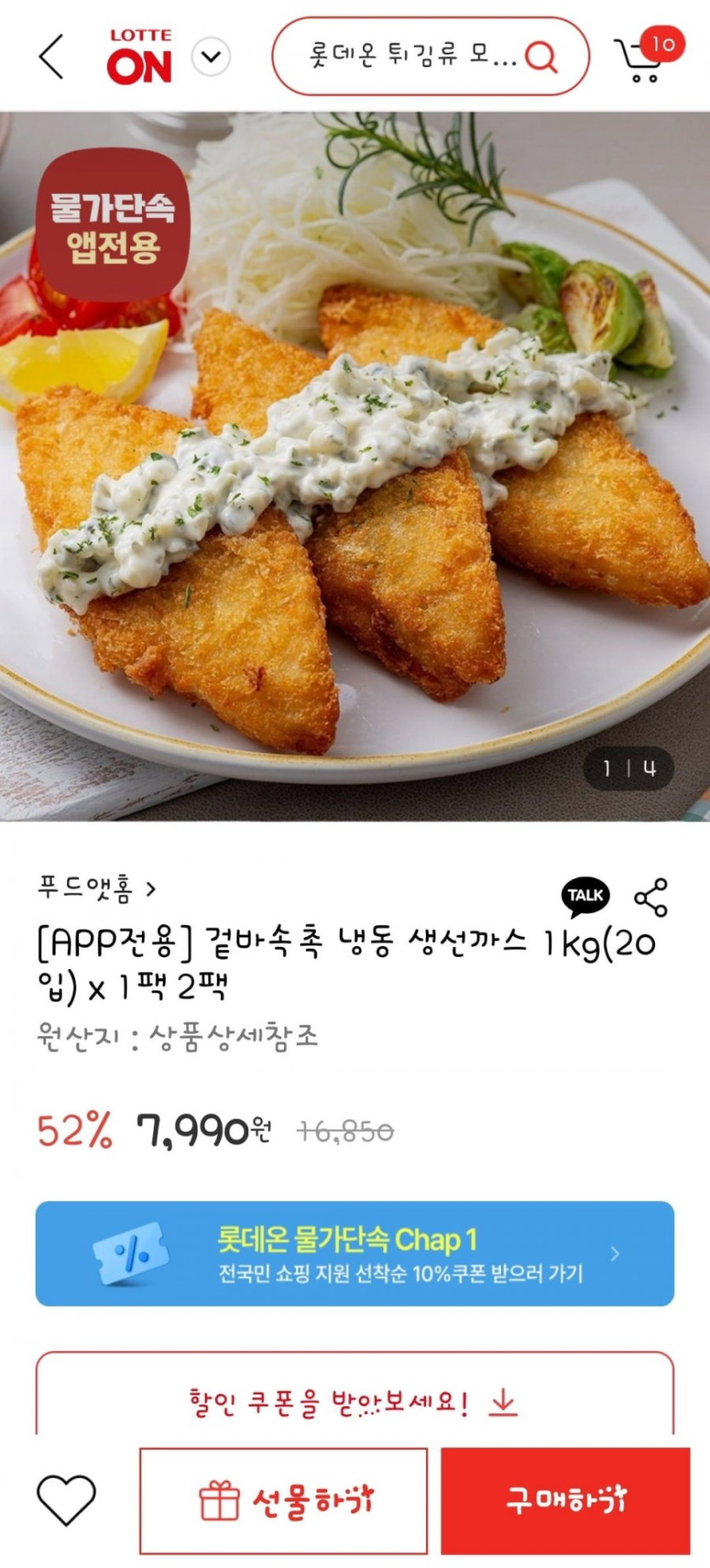Screen dimensions: 710x1568
Task: Open the share options icon
Action: pyautogui.click(x=651, y=898)
